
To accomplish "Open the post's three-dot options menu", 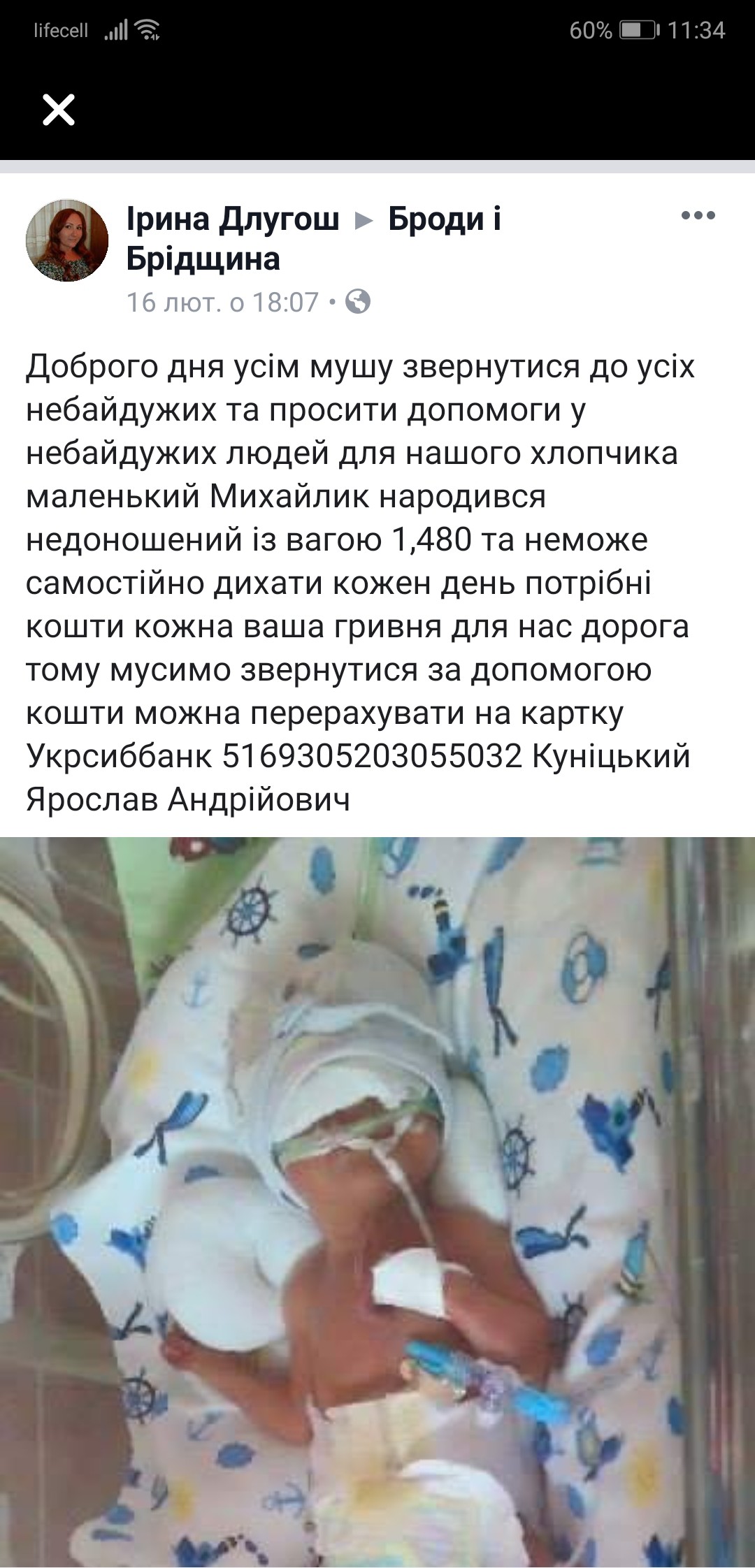I will 698,216.
